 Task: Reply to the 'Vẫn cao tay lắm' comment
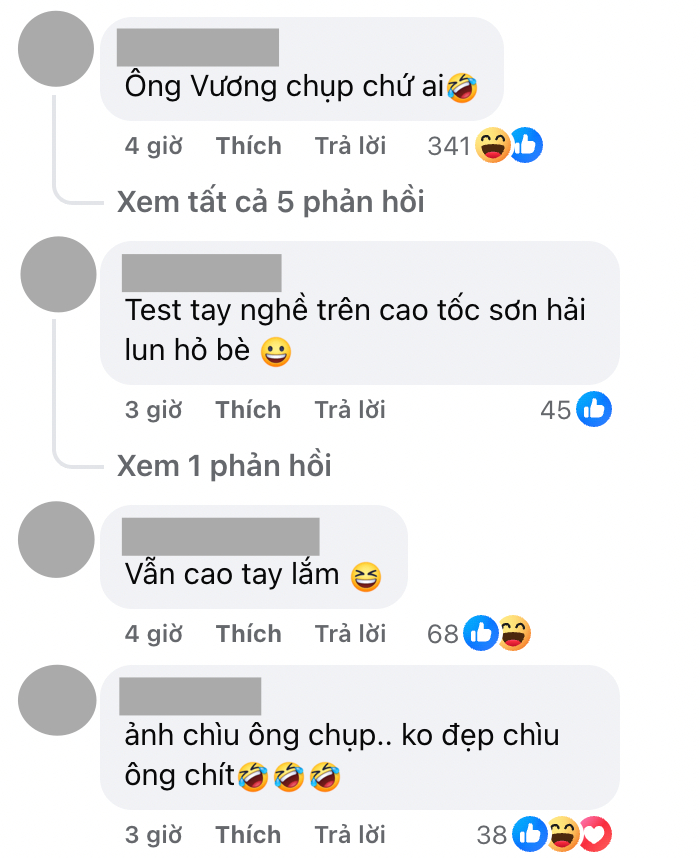pyautogui.click(x=350, y=634)
